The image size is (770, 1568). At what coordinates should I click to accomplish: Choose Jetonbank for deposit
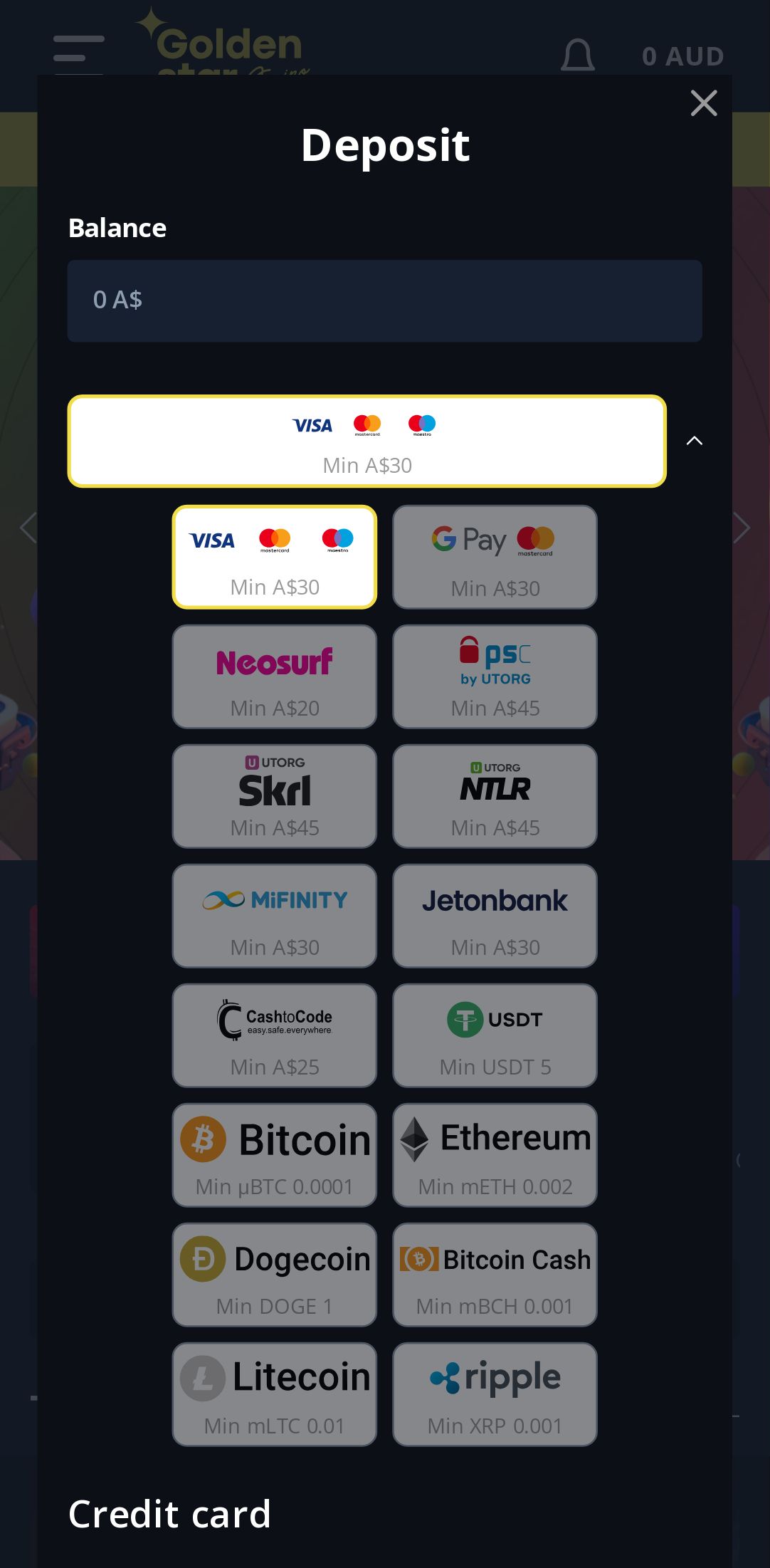[495, 916]
